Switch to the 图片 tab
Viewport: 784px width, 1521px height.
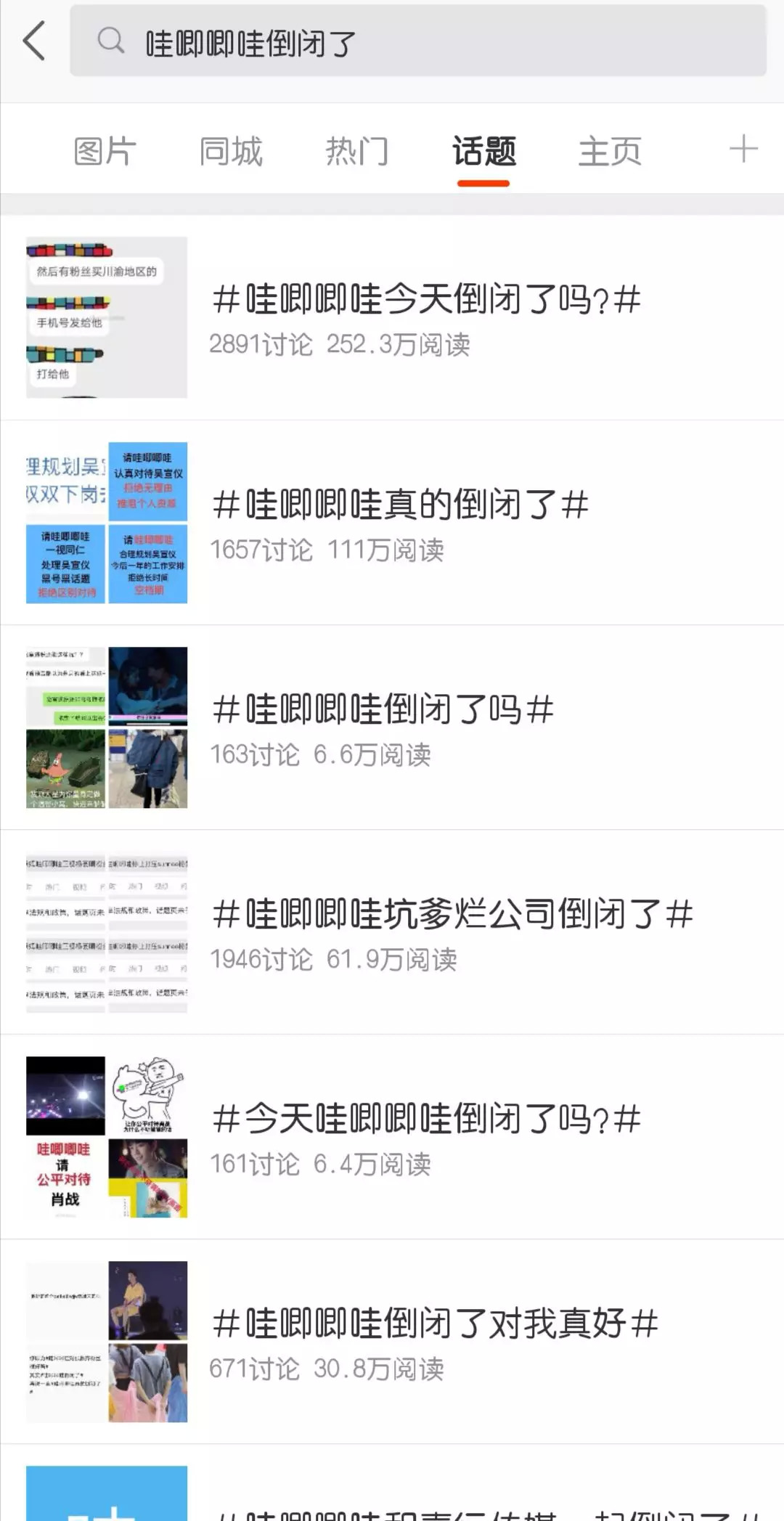tap(105, 151)
